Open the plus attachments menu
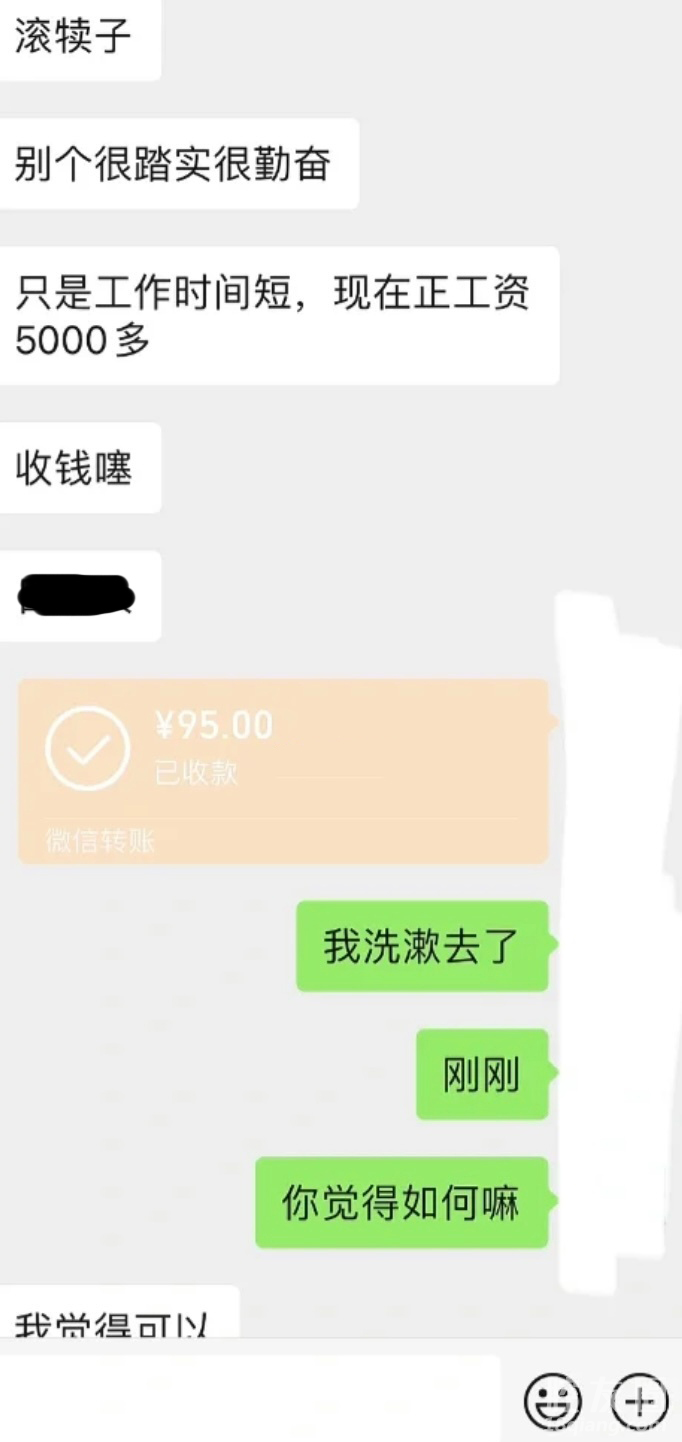The width and height of the screenshot is (682, 1442). pyautogui.click(x=639, y=1402)
